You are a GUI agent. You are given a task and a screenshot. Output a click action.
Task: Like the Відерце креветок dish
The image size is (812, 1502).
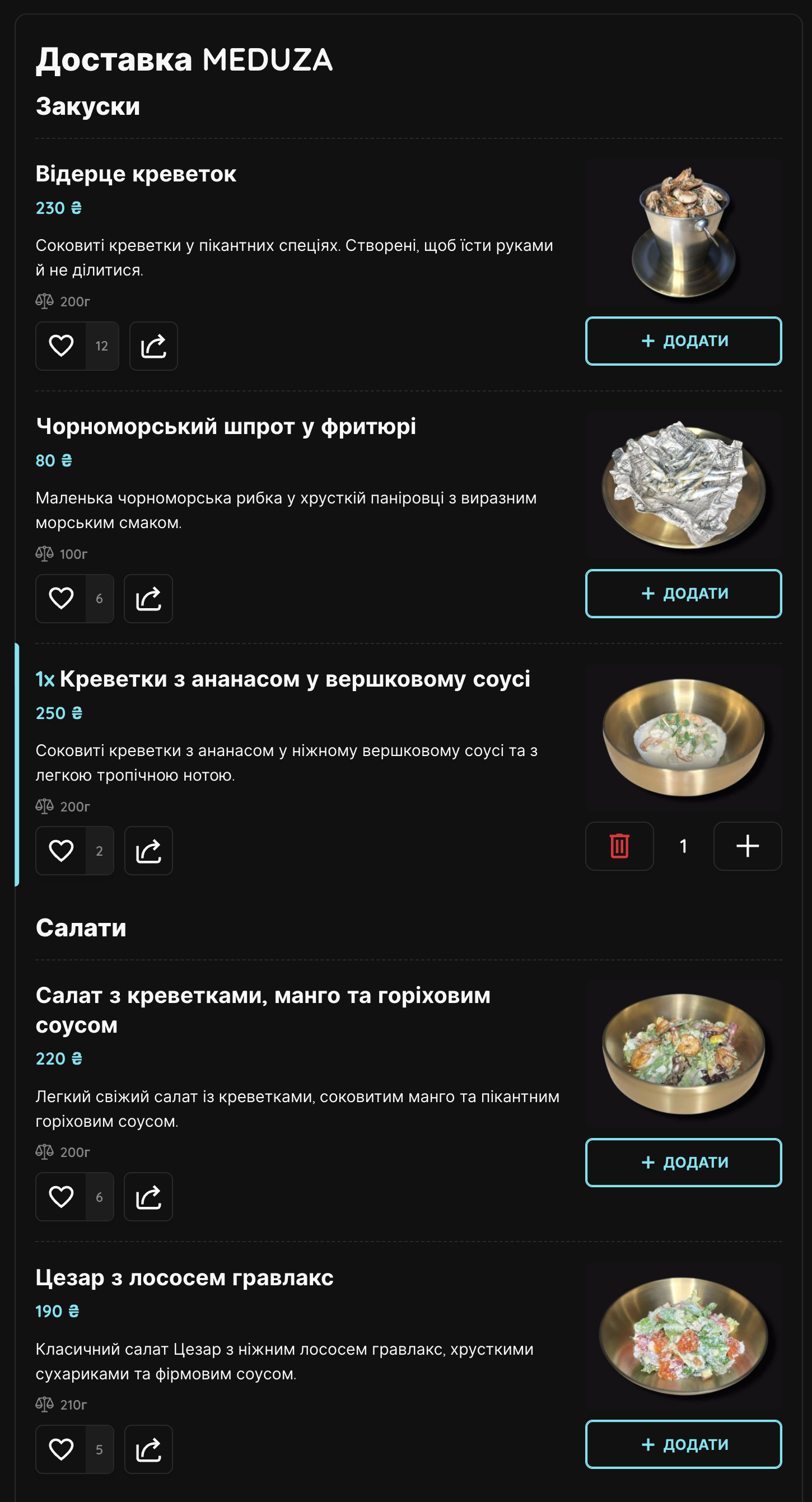(x=61, y=346)
